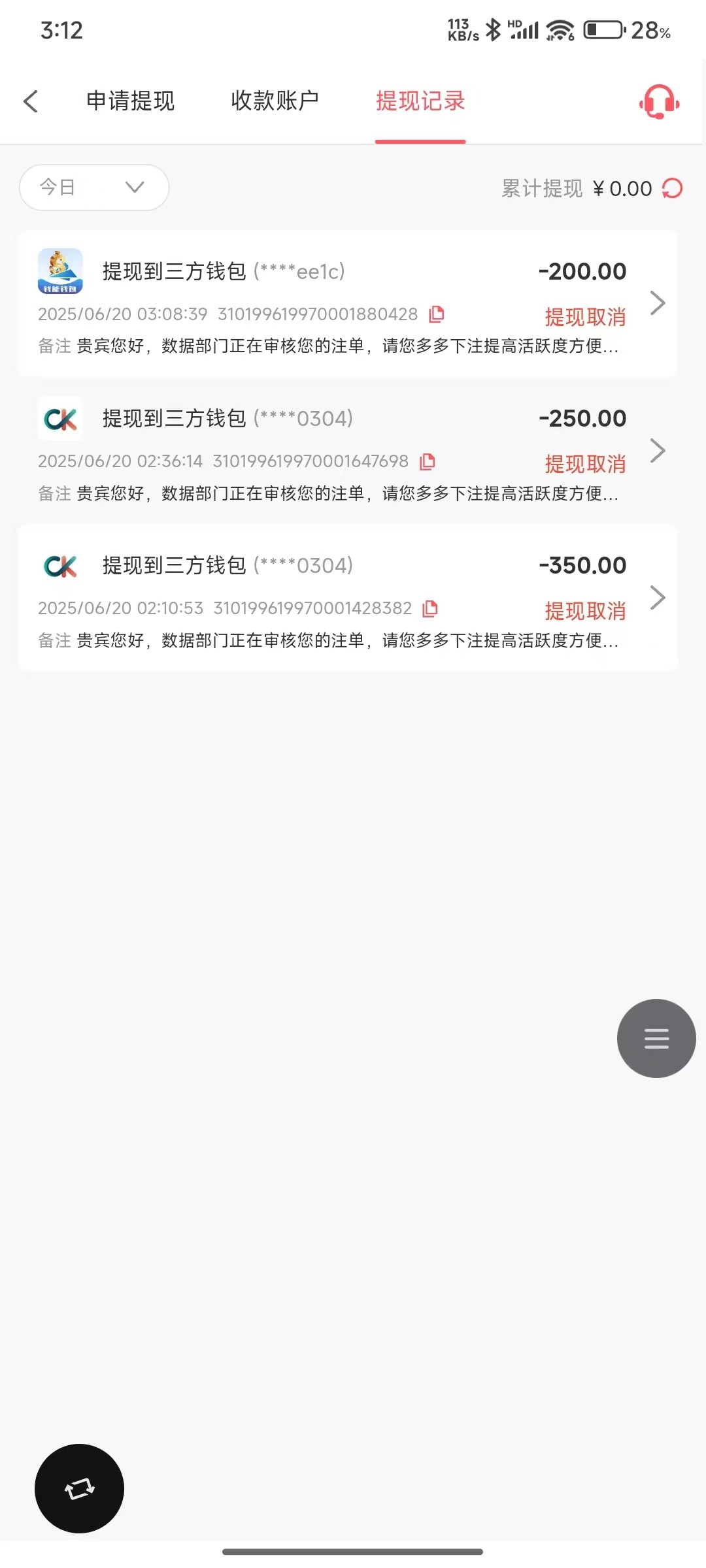Copy order number ending in 1880428
The width and height of the screenshot is (706, 1568).
(x=437, y=314)
